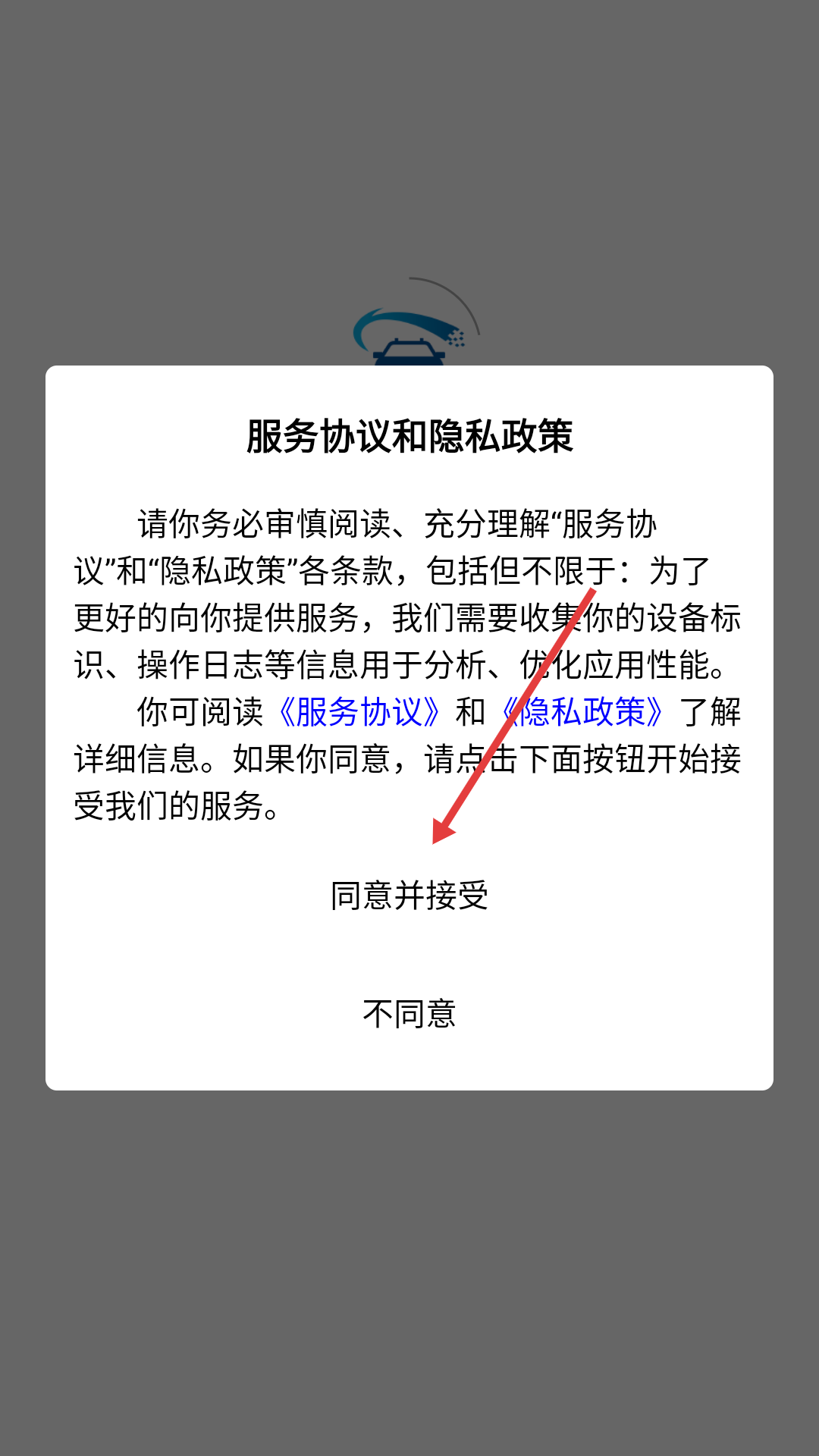This screenshot has width=819, height=1456.
Task: Open the 《服务协议》 link
Action: [359, 712]
